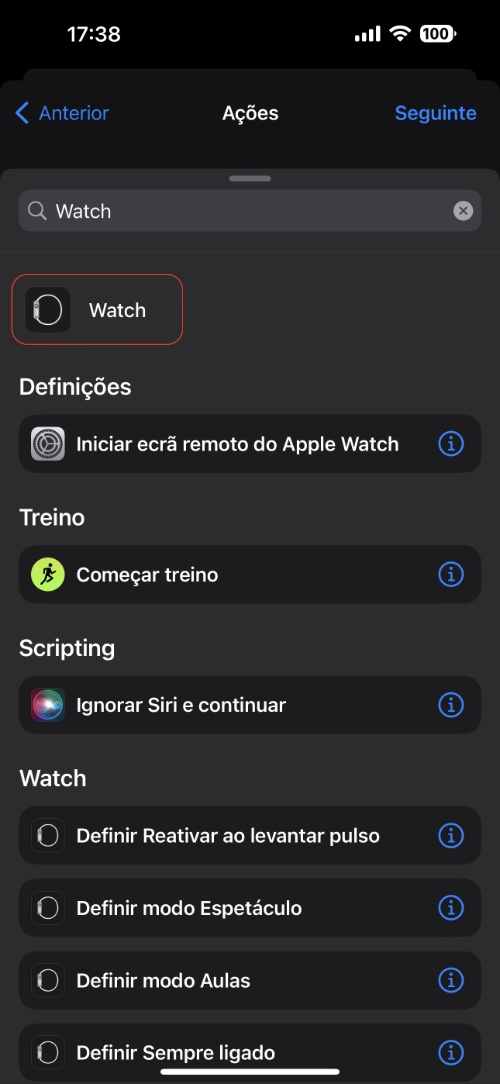Viewport: 500px width, 1084px height.
Task: View info for Começar treino
Action: pos(451,574)
